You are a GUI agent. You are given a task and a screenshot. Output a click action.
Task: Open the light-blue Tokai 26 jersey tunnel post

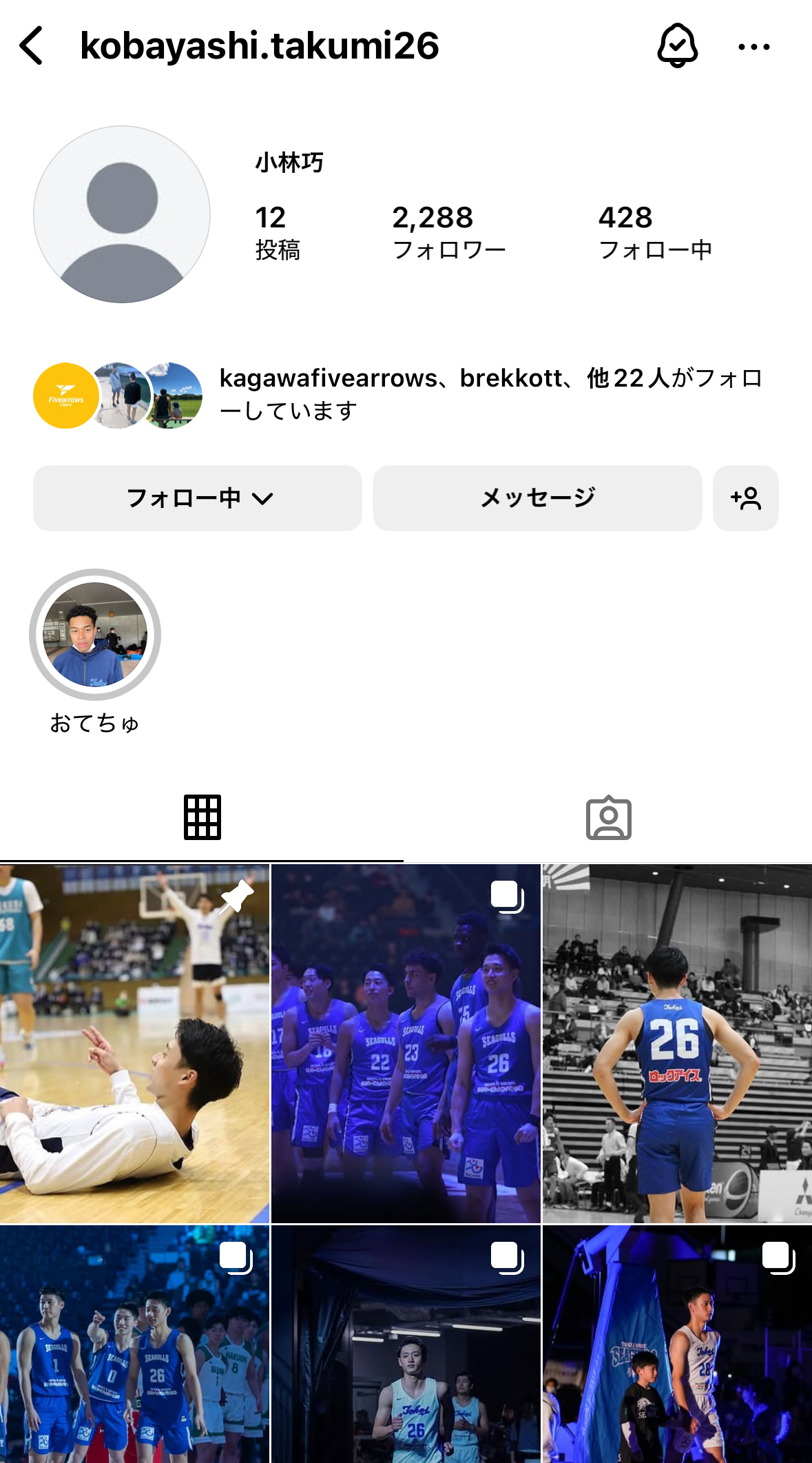pyautogui.click(x=406, y=1344)
